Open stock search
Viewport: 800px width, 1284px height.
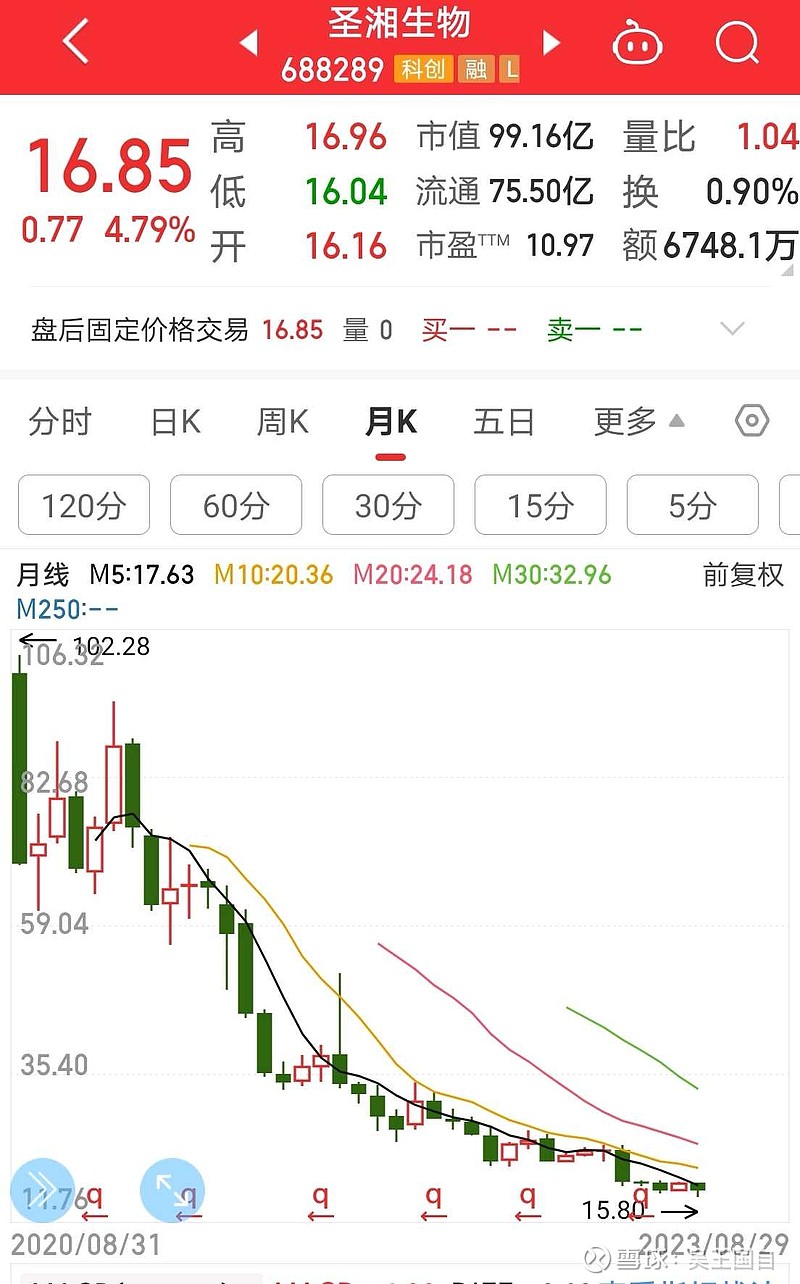pyautogui.click(x=738, y=43)
